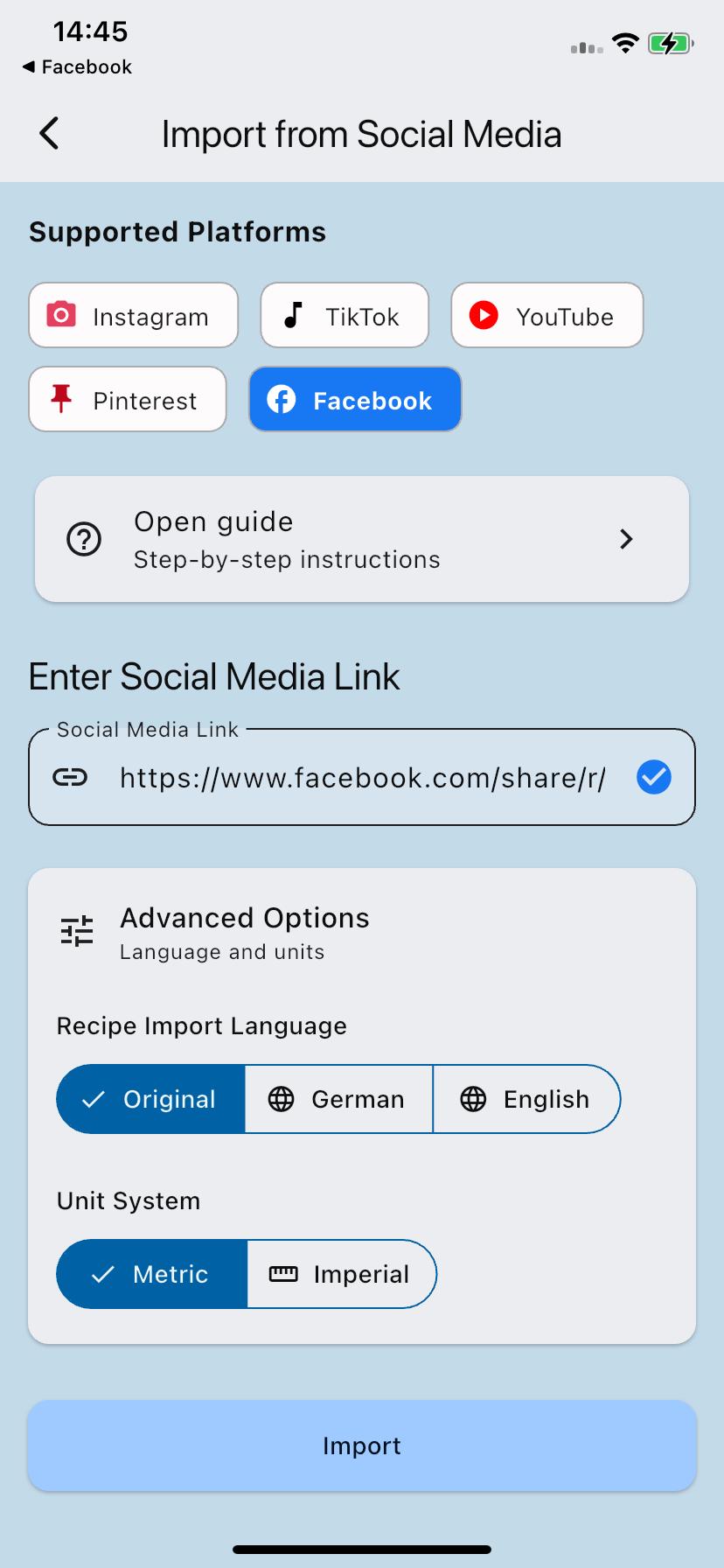Keep the Original recipe language
The image size is (724, 1568).
150,1099
